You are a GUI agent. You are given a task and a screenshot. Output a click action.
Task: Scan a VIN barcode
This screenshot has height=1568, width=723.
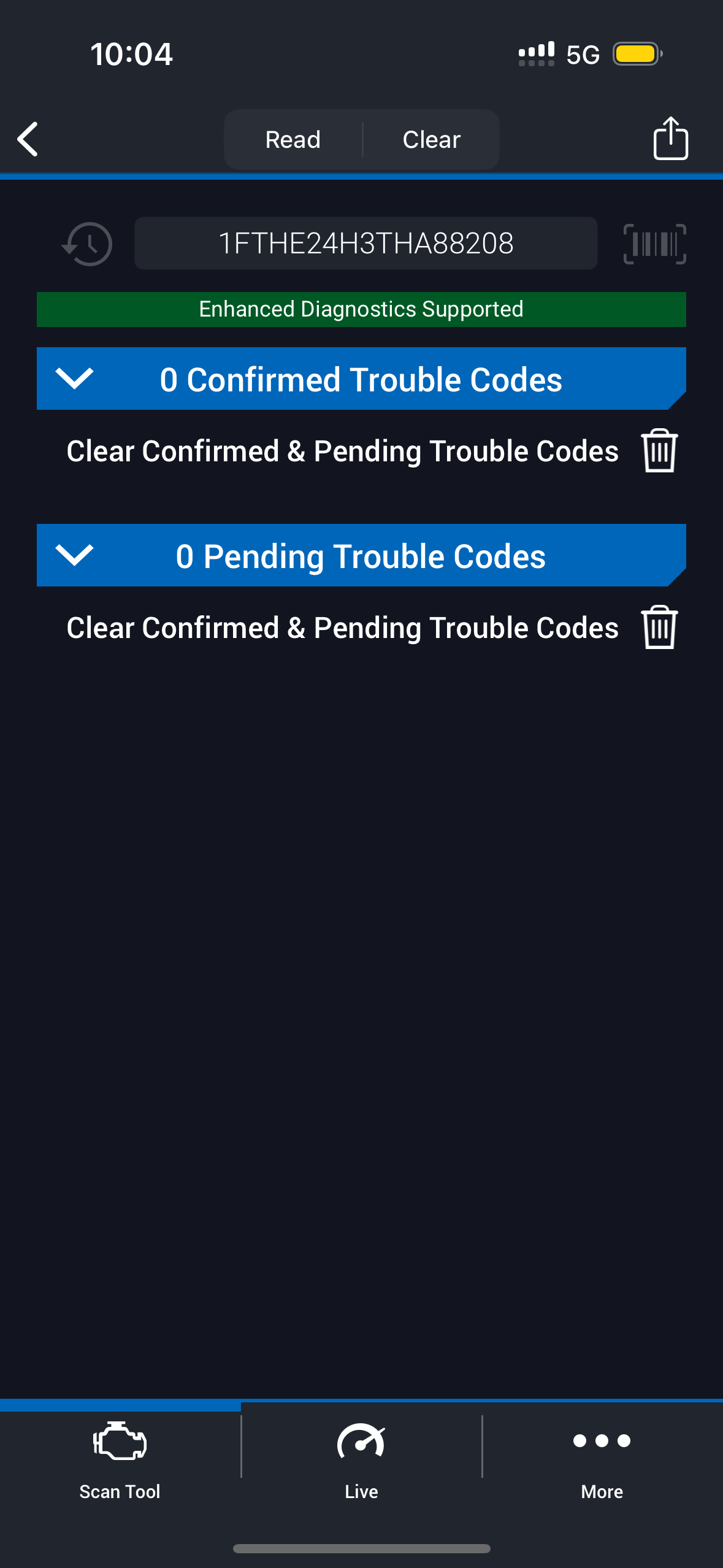click(x=654, y=244)
